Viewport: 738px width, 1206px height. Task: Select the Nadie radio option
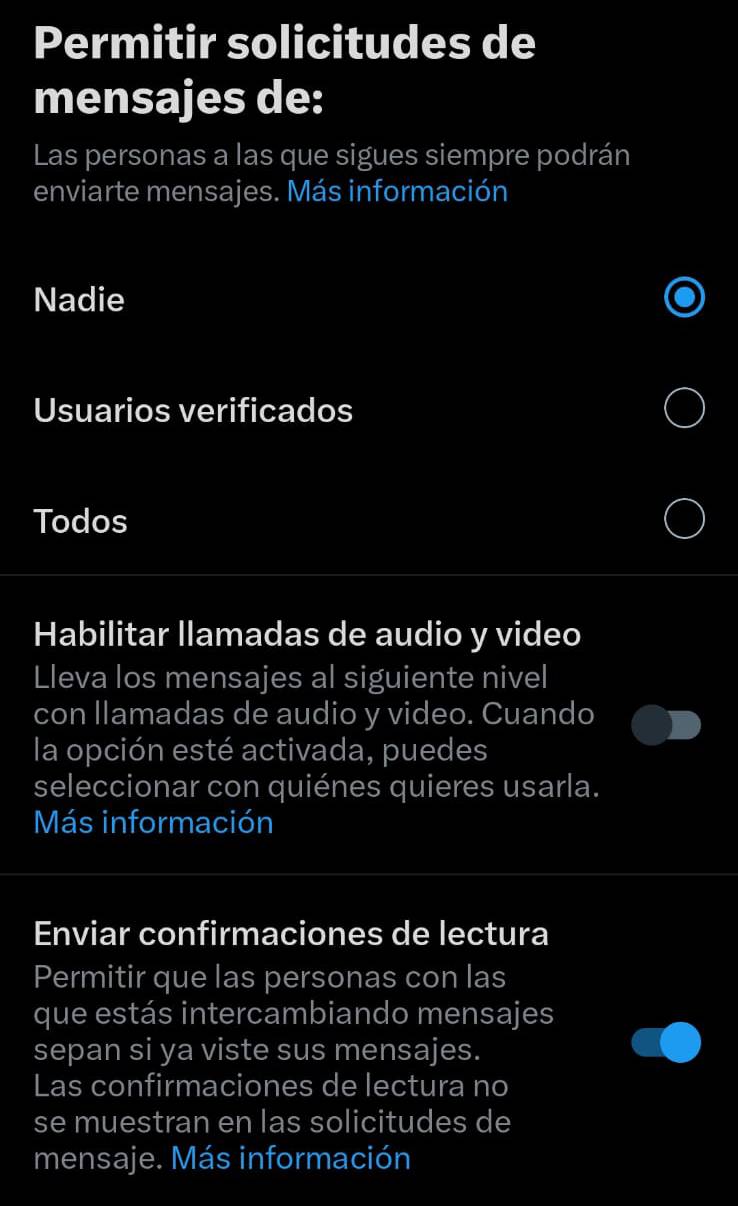pos(684,299)
